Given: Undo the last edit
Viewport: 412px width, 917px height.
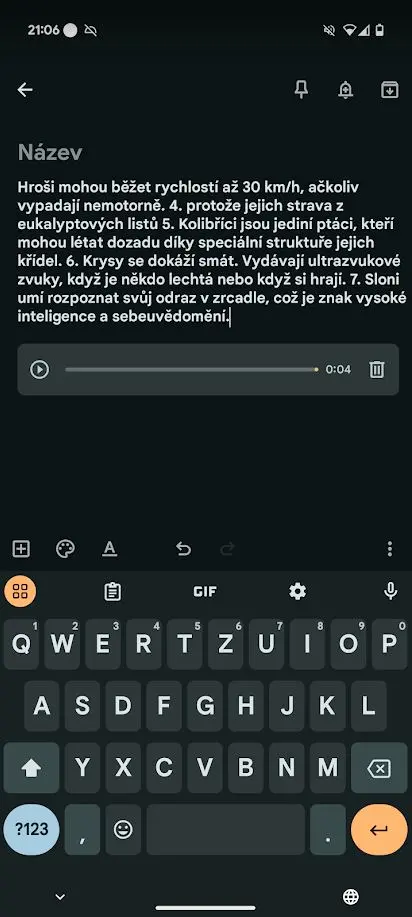Looking at the screenshot, I should point(183,549).
